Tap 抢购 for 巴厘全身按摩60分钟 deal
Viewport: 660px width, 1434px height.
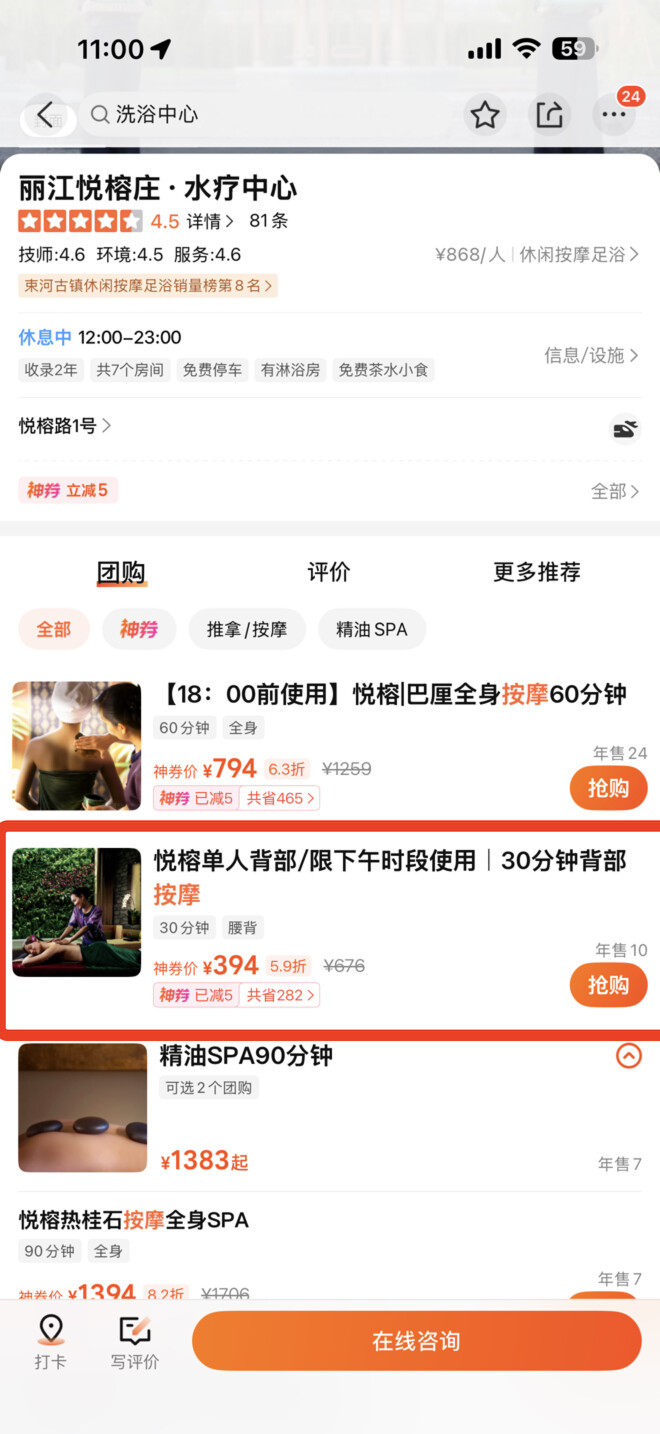click(607, 788)
